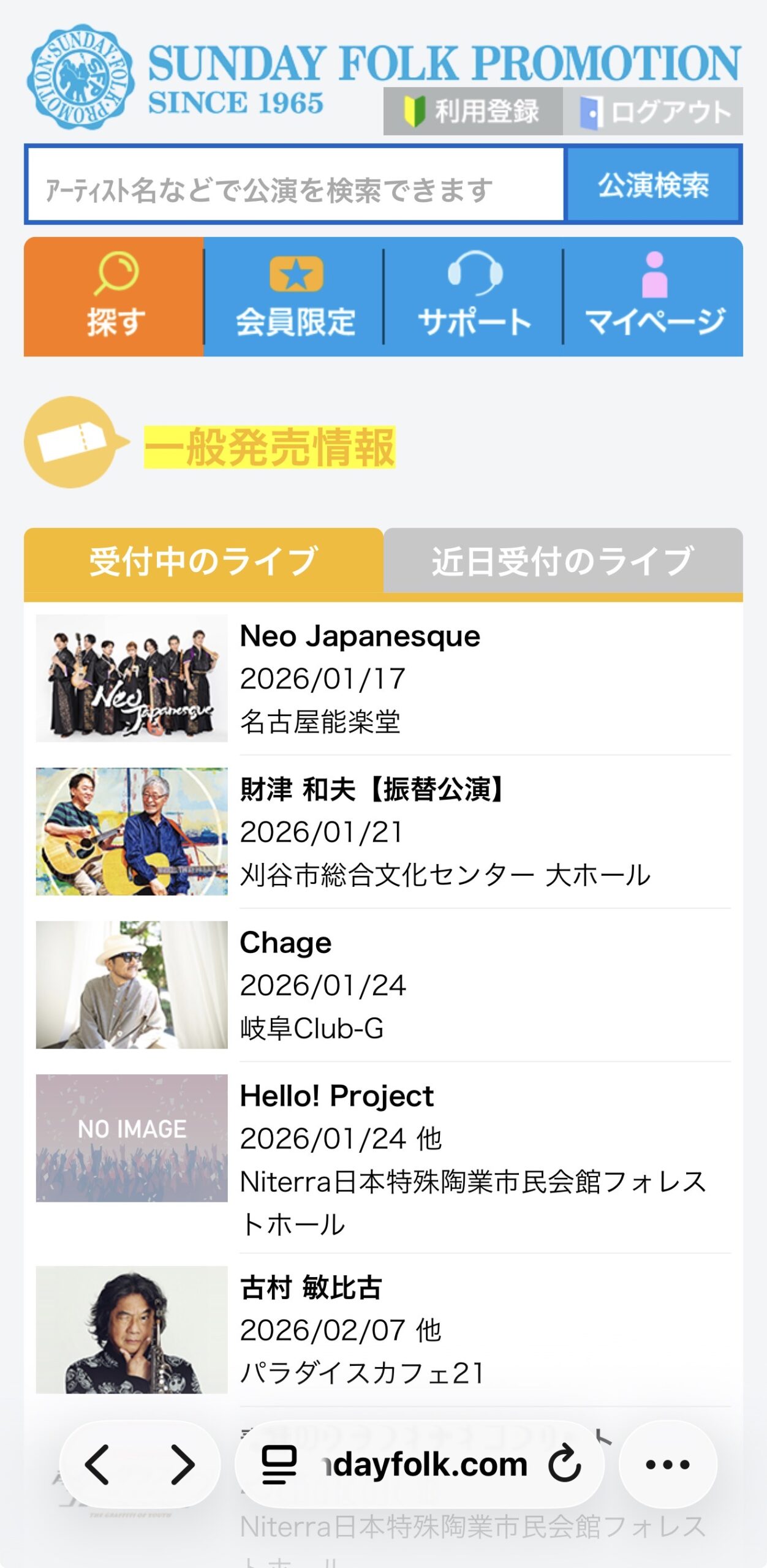Open the browser's three-dot menu
Viewport: 767px width, 1568px height.
(668, 1464)
